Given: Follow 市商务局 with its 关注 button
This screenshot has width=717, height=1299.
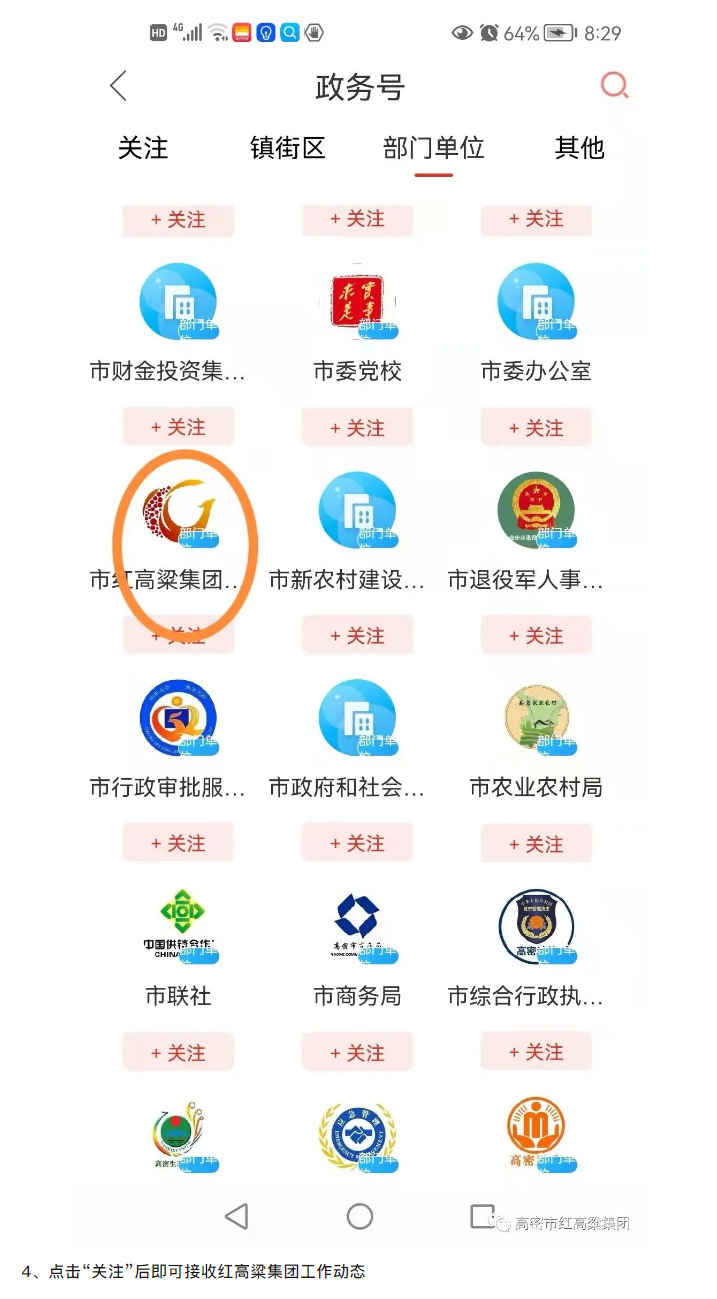Looking at the screenshot, I should (357, 1052).
